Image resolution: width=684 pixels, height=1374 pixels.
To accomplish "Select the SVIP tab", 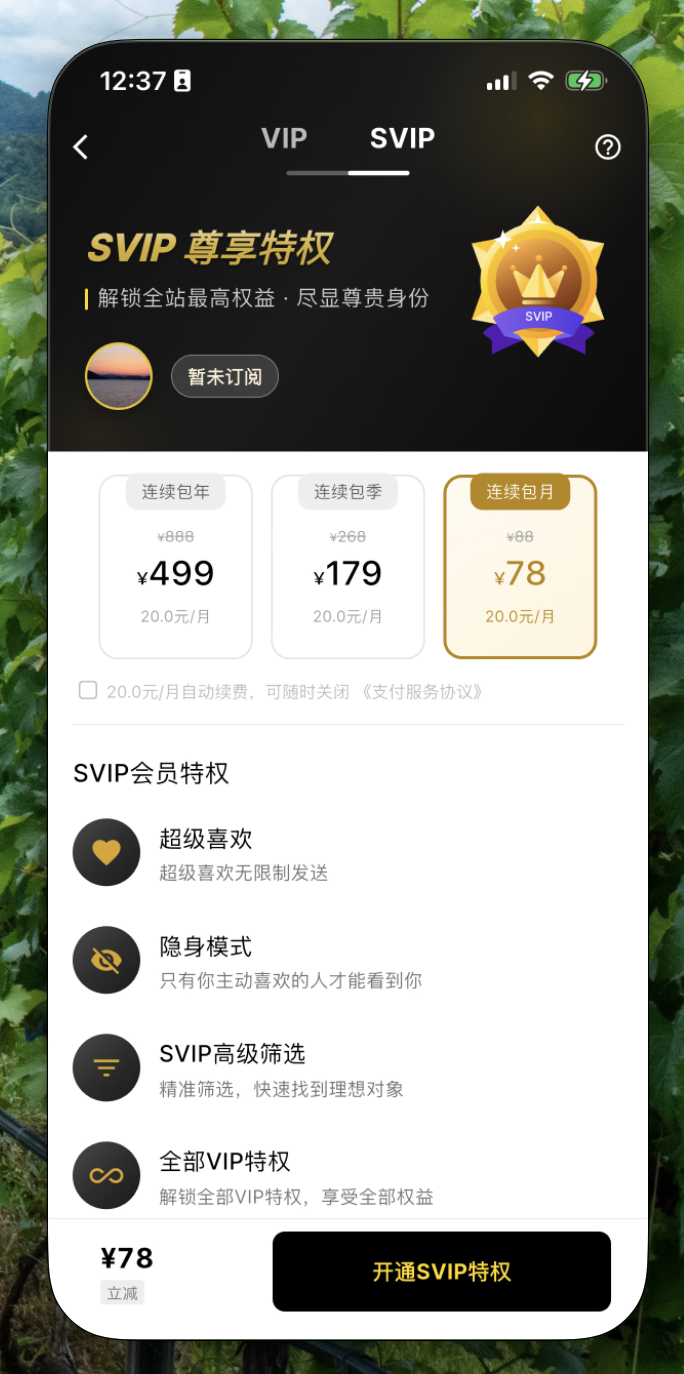I will pos(402,139).
